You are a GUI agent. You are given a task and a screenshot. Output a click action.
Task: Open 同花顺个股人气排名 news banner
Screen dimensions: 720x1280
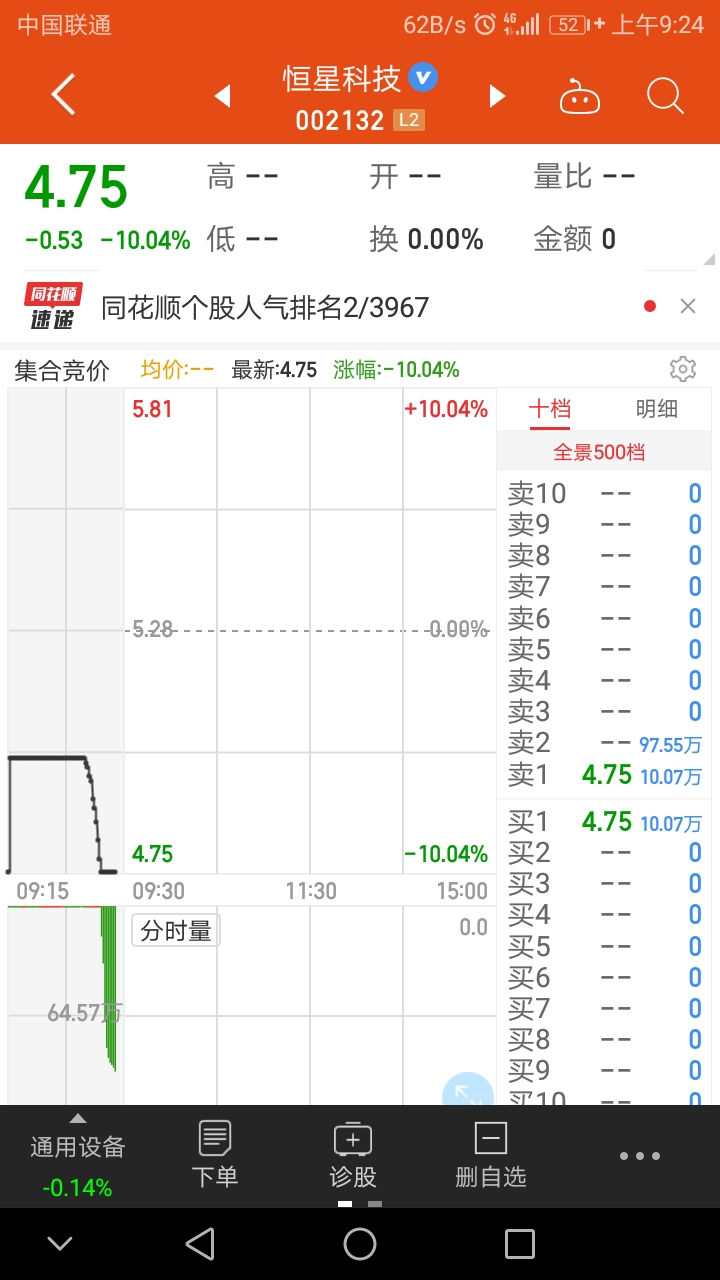point(265,307)
